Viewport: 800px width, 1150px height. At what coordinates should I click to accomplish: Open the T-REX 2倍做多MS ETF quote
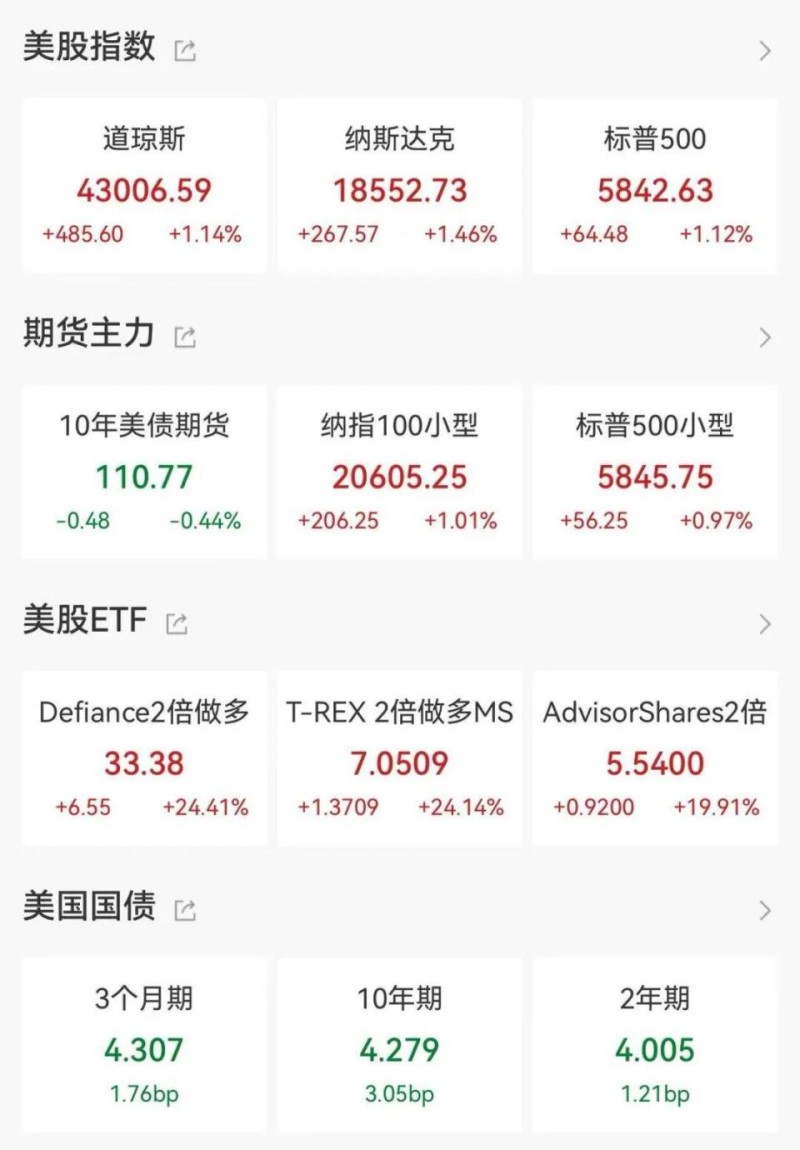(x=398, y=755)
